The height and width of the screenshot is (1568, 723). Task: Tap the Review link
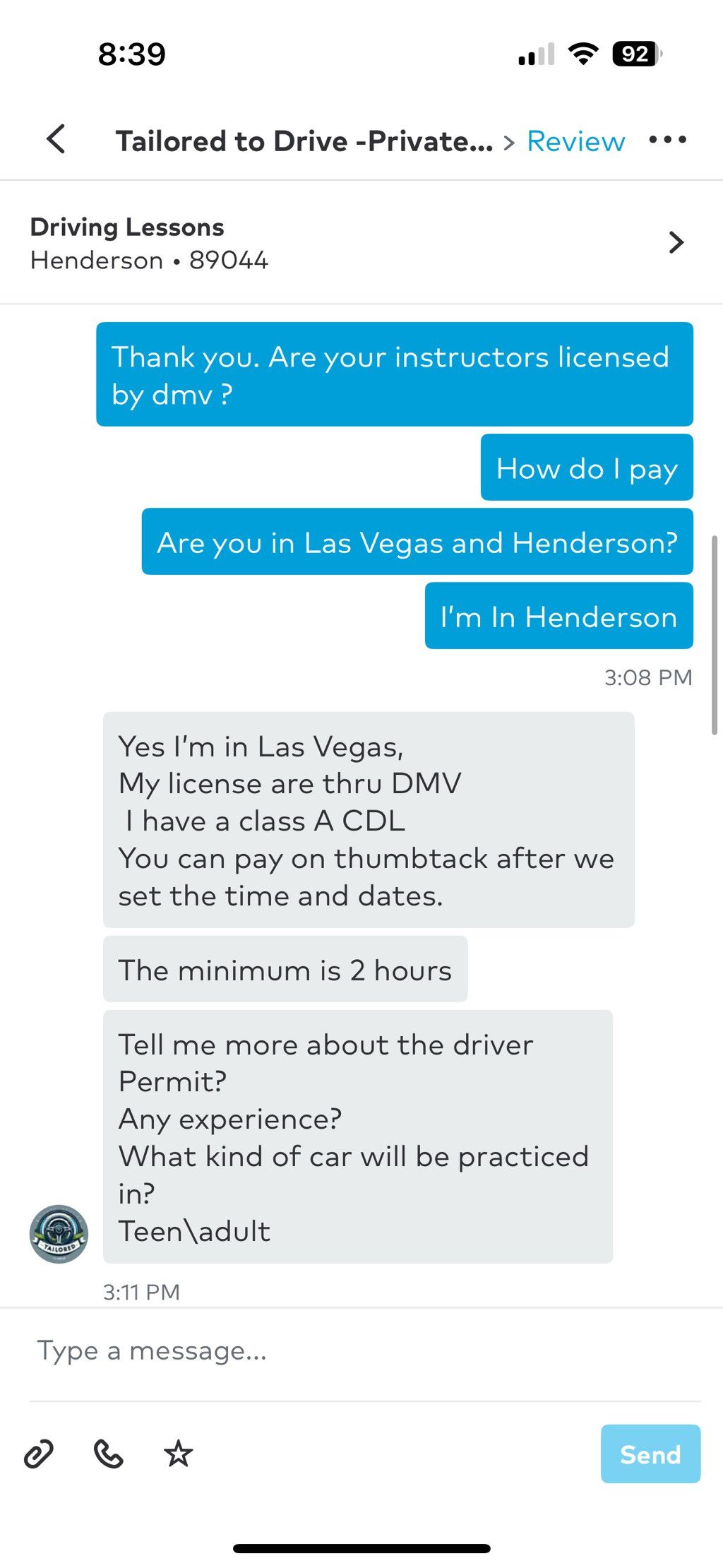point(575,141)
